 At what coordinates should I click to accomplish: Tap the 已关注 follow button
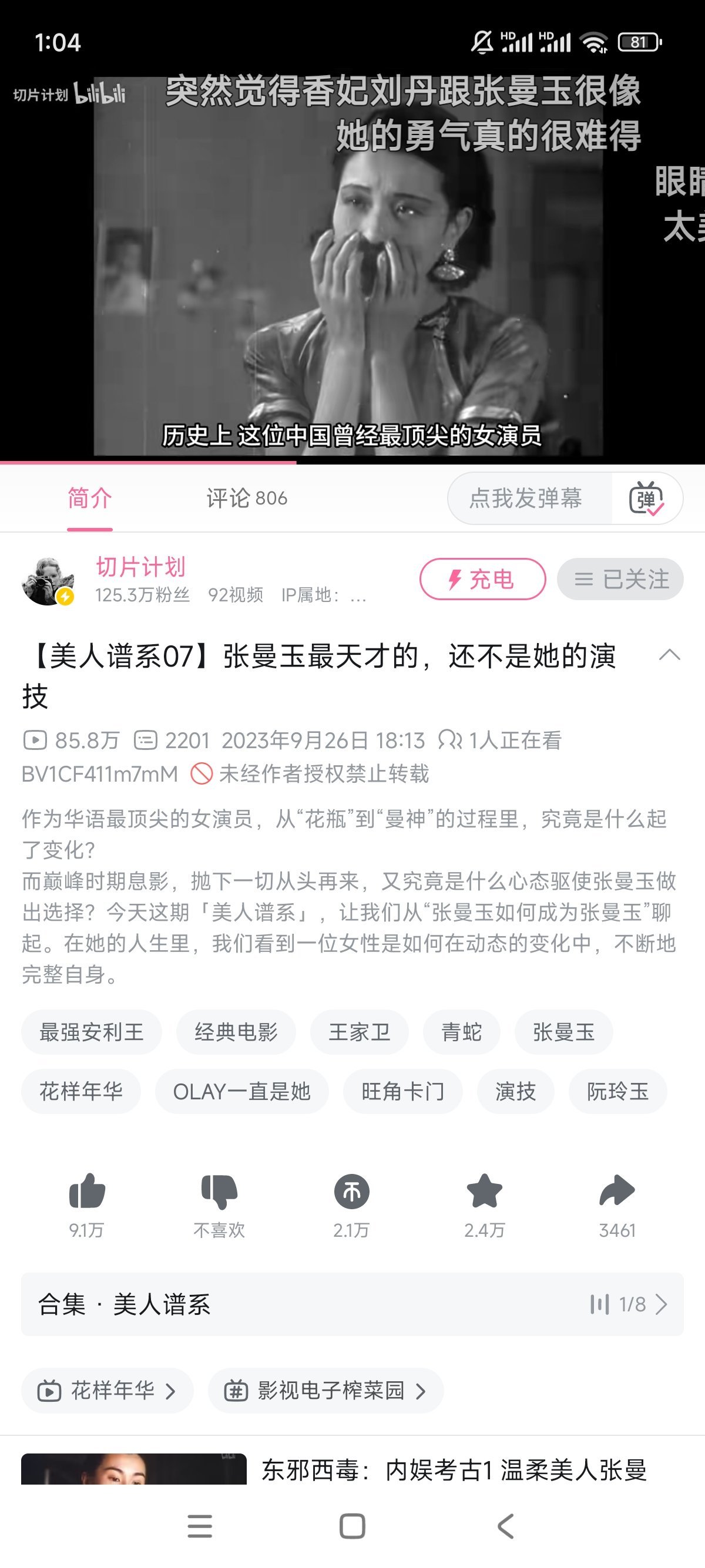[x=620, y=579]
